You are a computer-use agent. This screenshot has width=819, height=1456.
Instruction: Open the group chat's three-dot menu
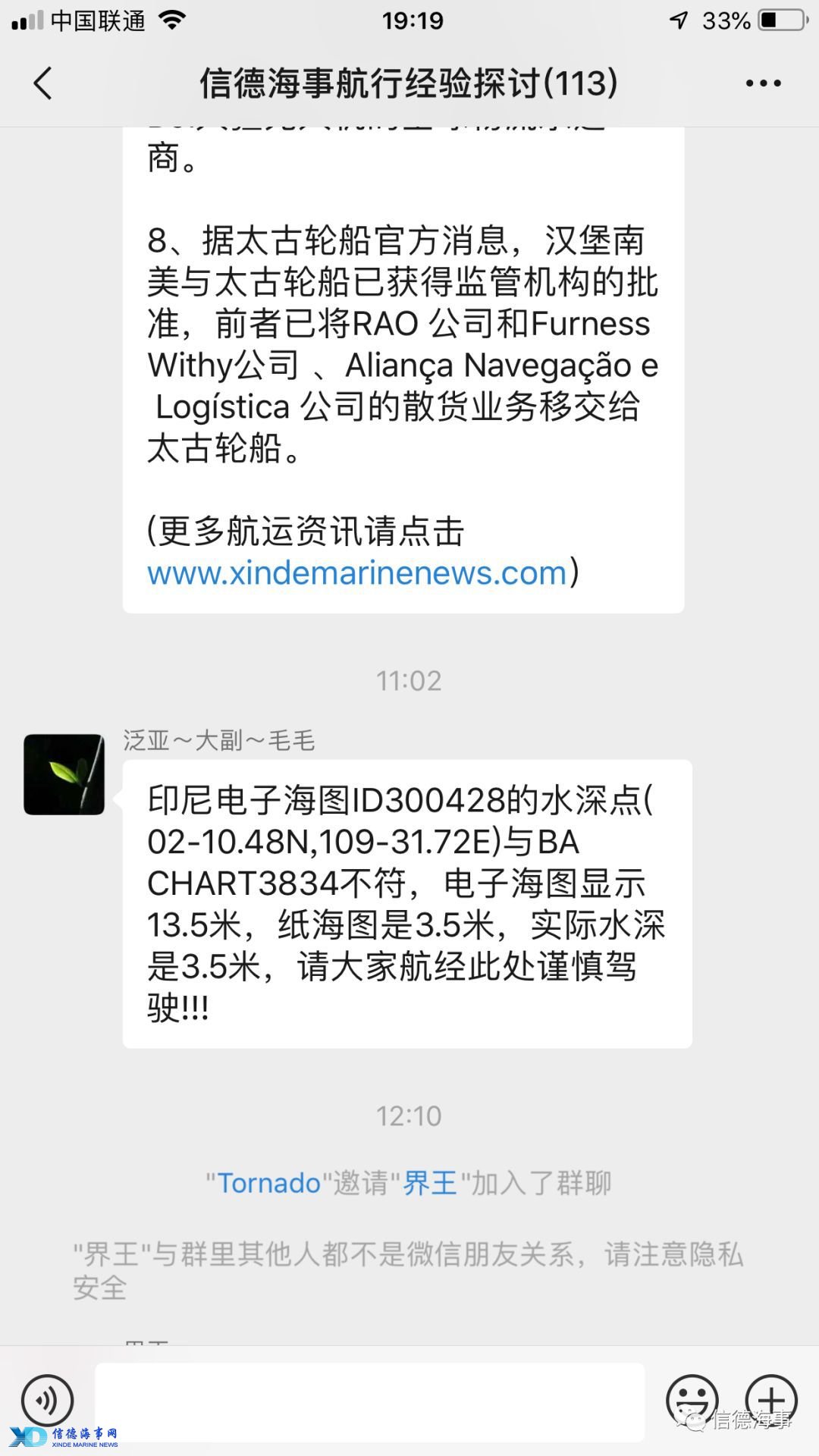(x=763, y=83)
